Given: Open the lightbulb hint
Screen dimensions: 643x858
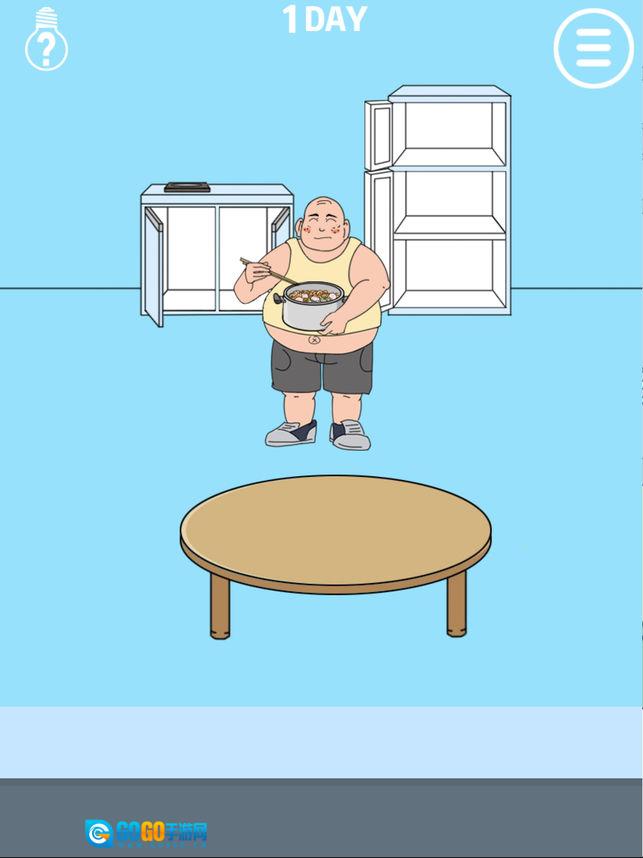Looking at the screenshot, I should click(x=46, y=42).
